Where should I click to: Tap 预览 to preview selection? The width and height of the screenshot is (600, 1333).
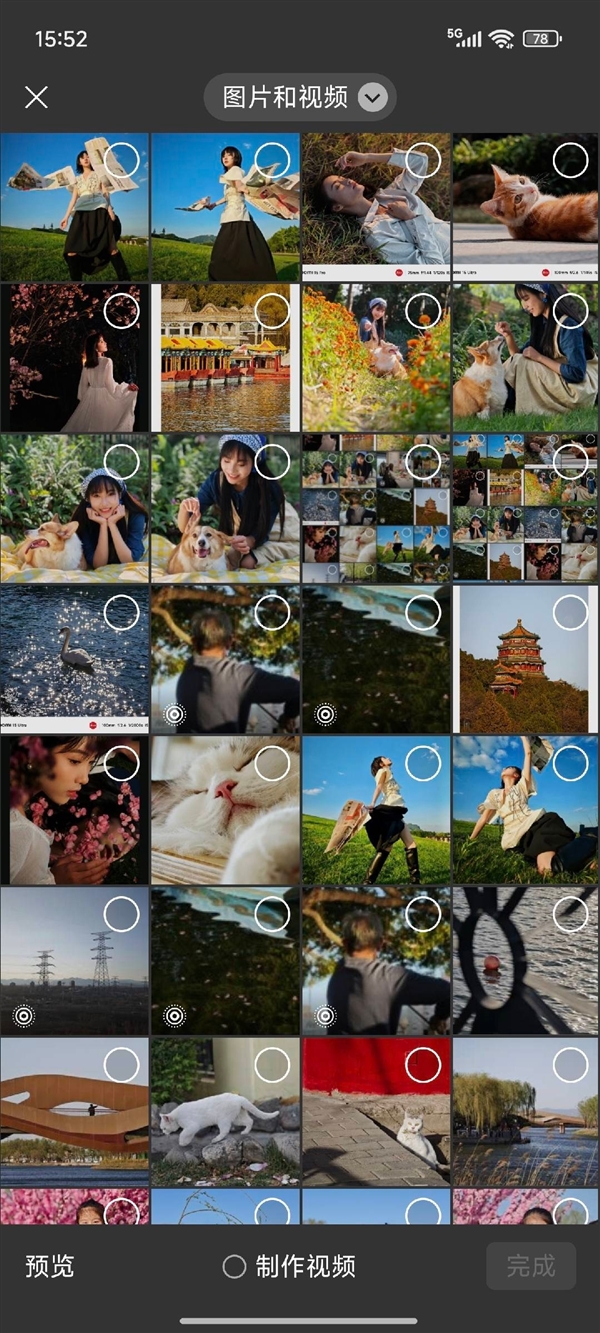coord(50,1266)
